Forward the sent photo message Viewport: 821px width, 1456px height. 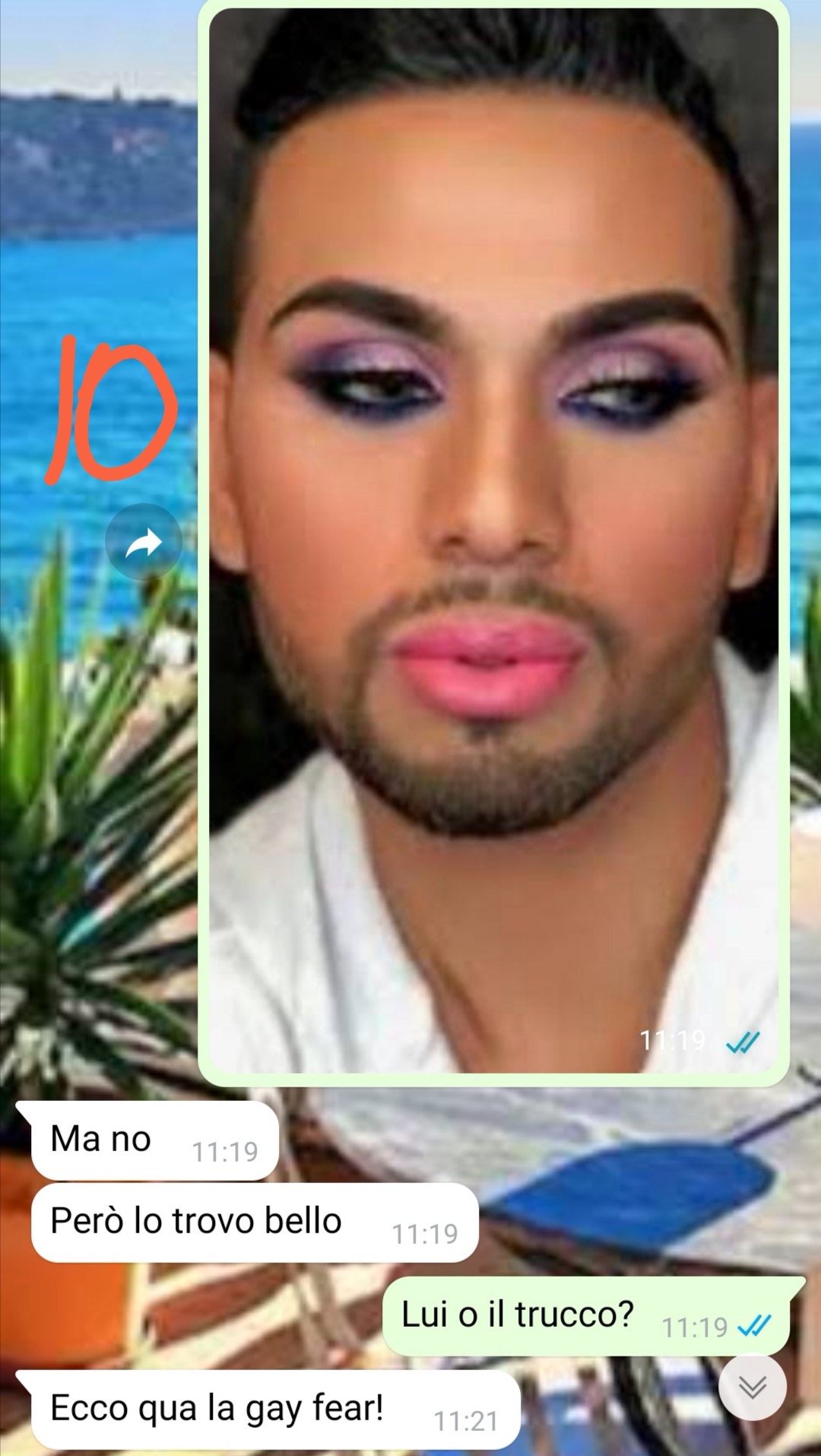[144, 543]
